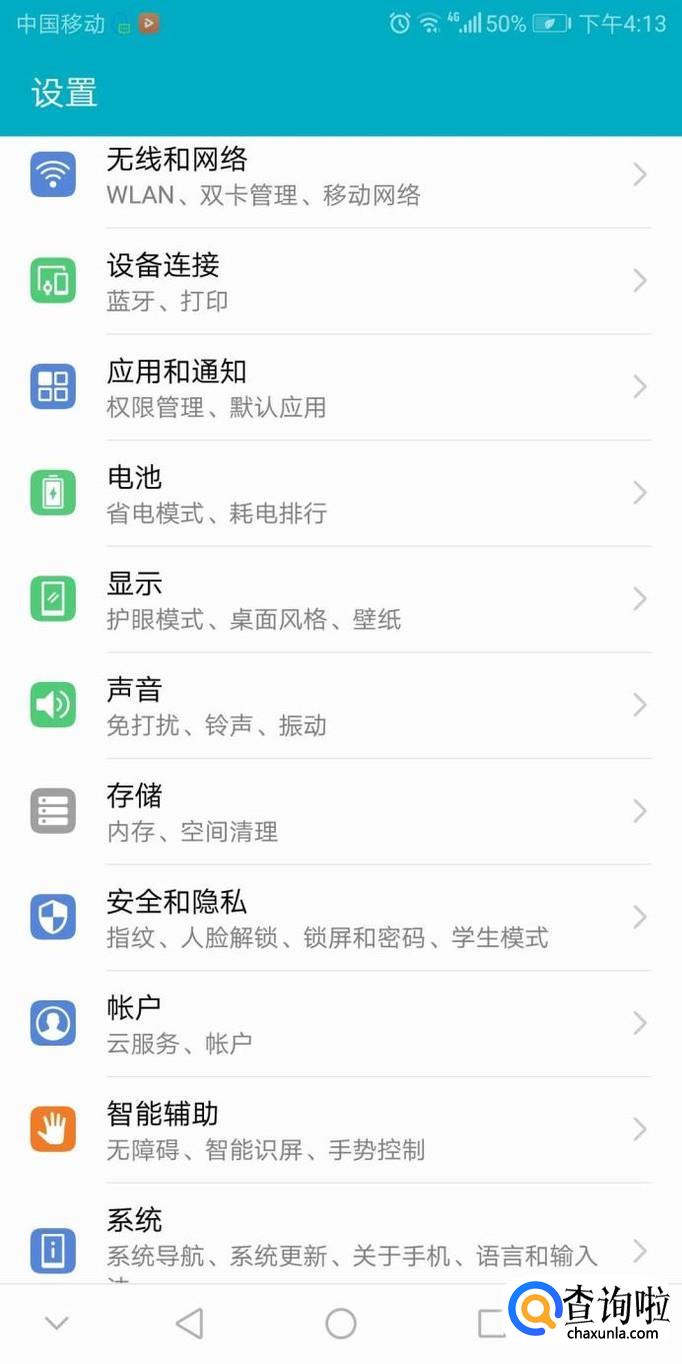
Task: Open 智能辅助 settings
Action: coord(340,1129)
